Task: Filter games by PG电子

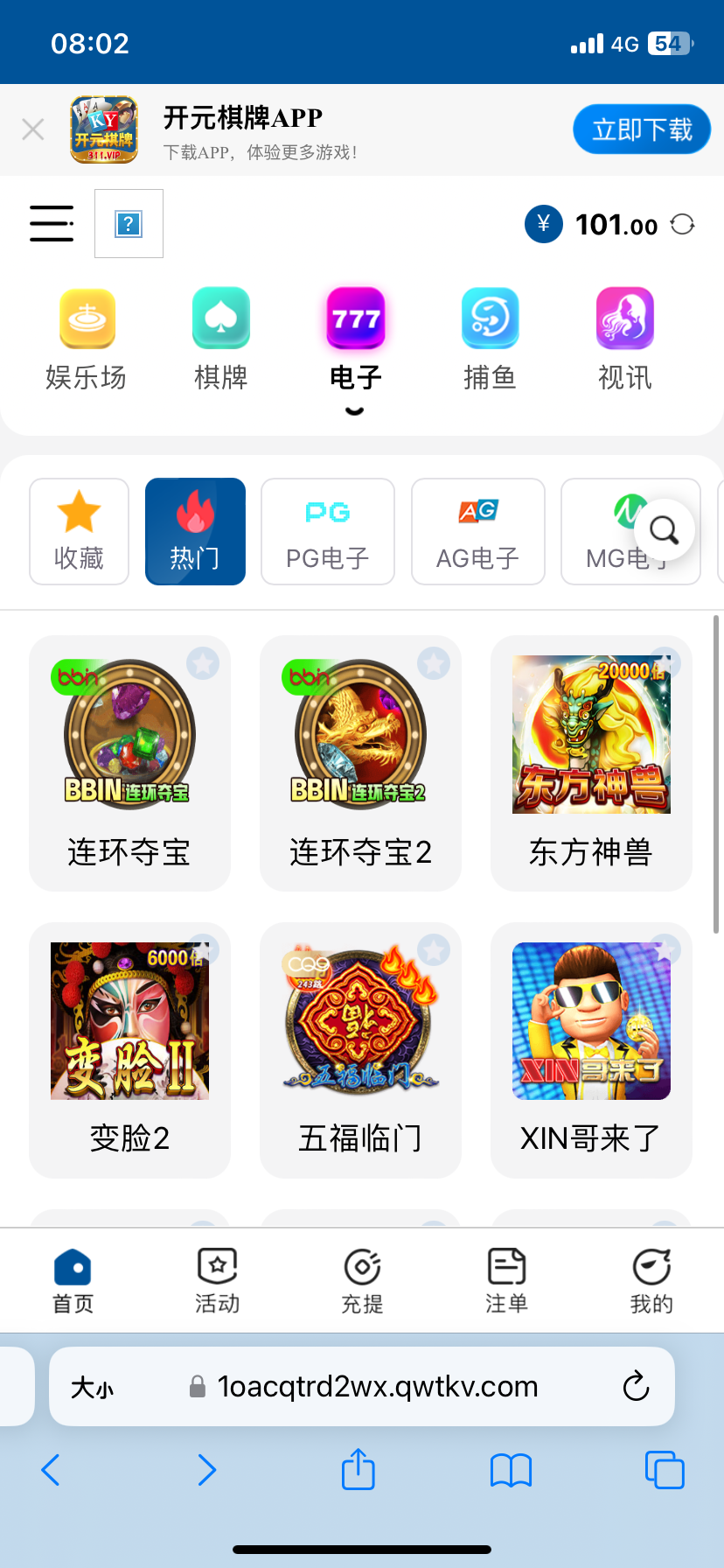Action: (328, 531)
